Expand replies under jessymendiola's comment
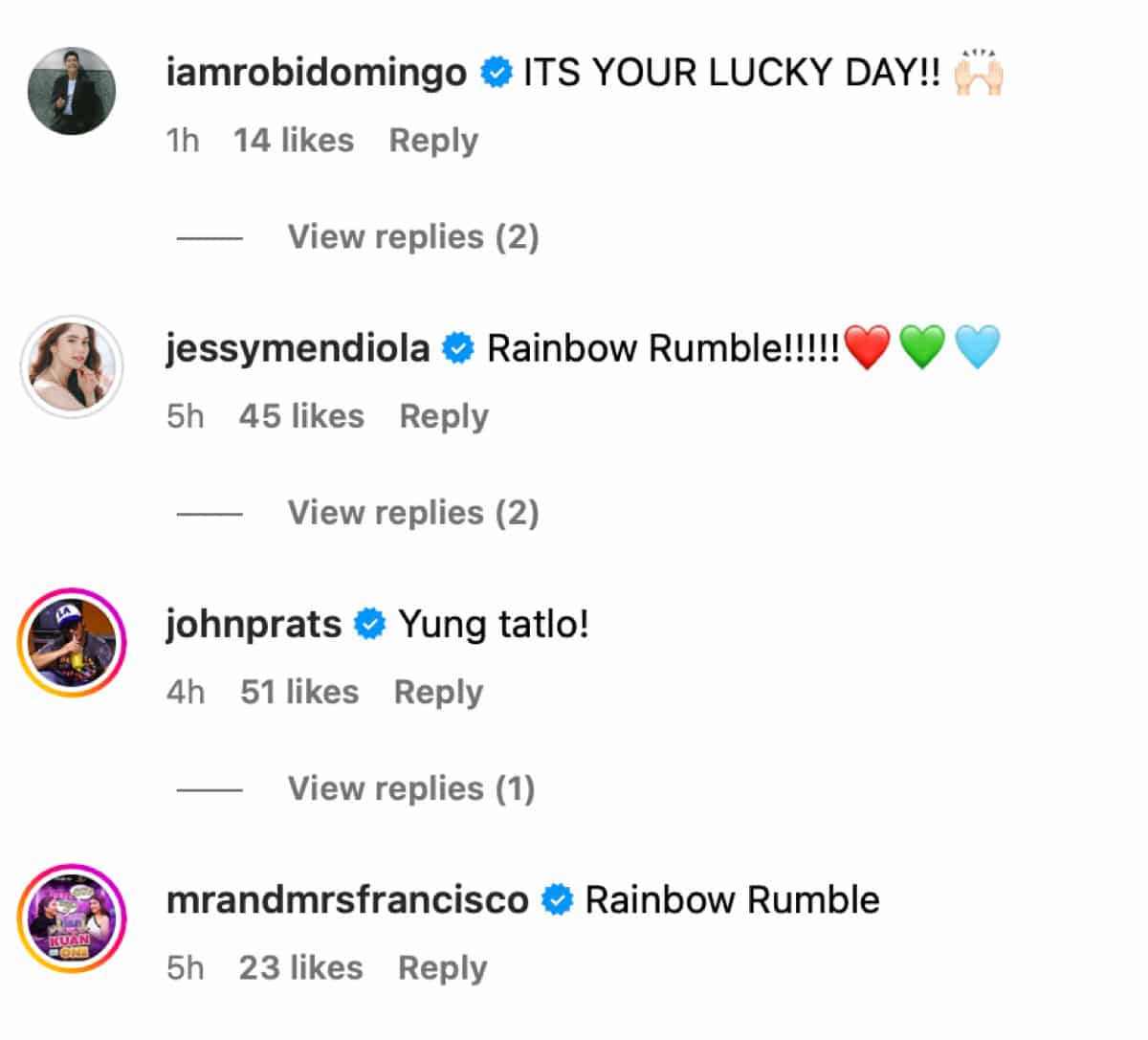This screenshot has height=1040, width=1148. pos(412,513)
